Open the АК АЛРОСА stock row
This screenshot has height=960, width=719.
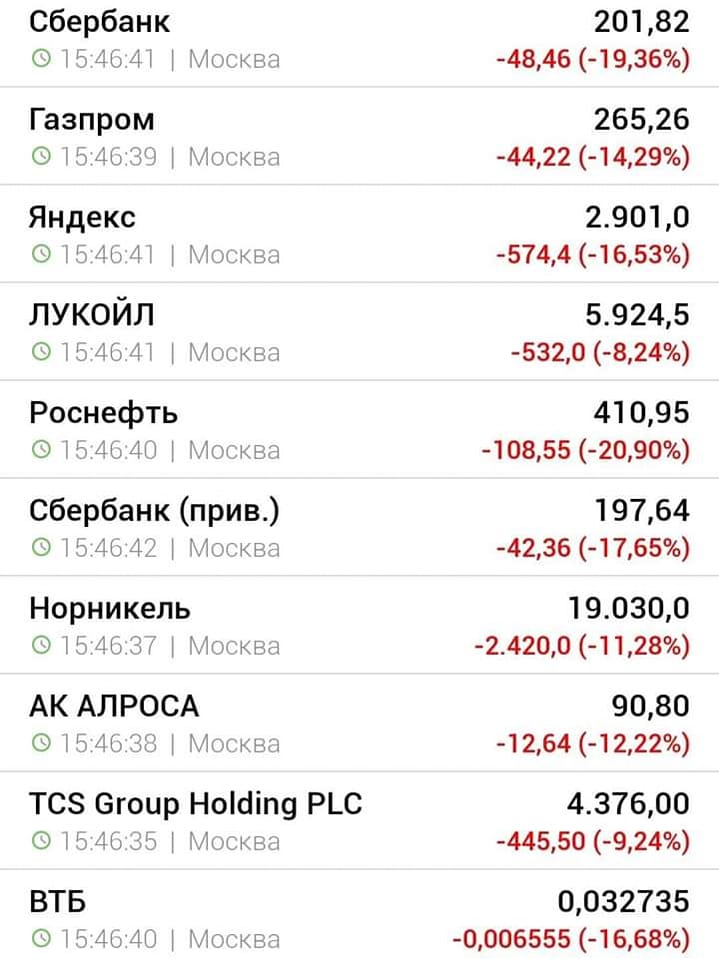coord(114,706)
